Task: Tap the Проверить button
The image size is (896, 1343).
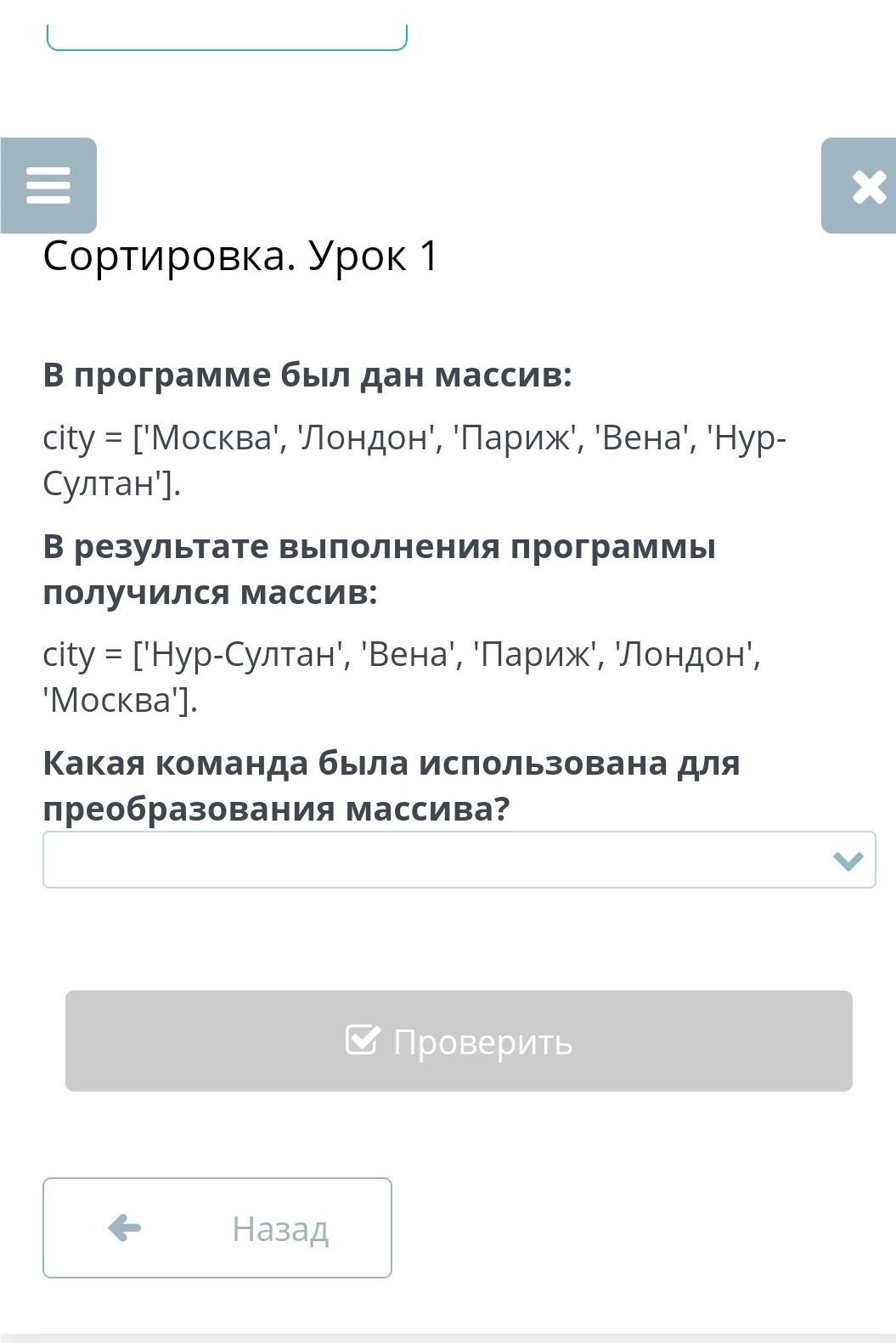Action: [459, 1041]
